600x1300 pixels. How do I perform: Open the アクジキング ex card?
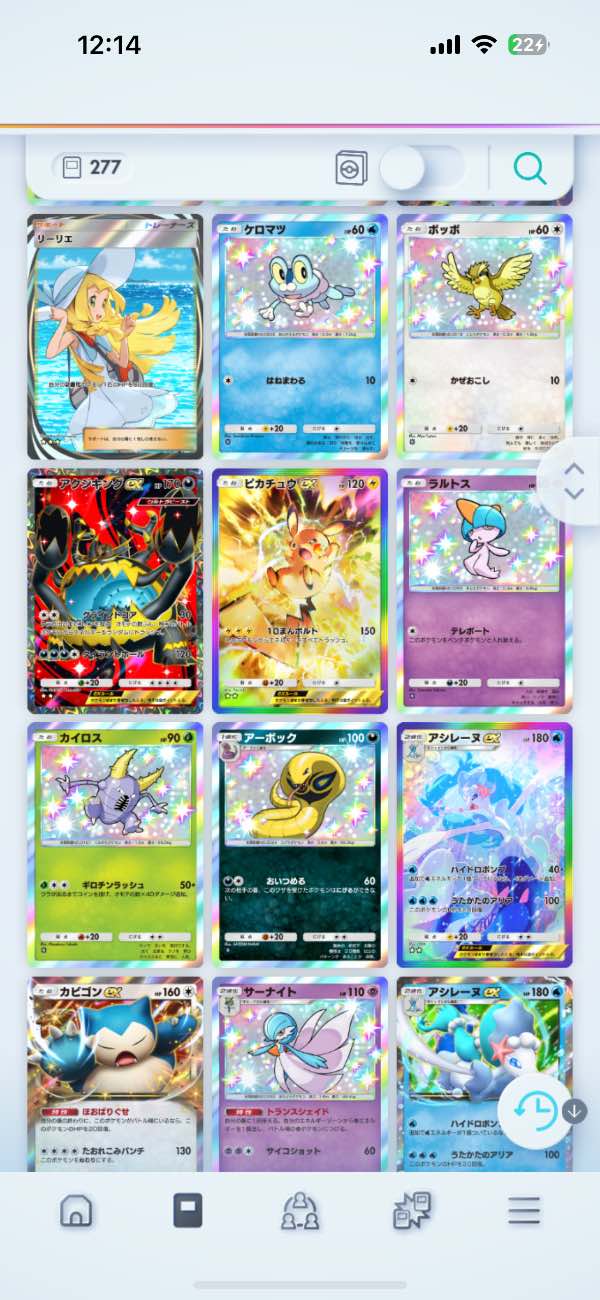click(x=115, y=590)
